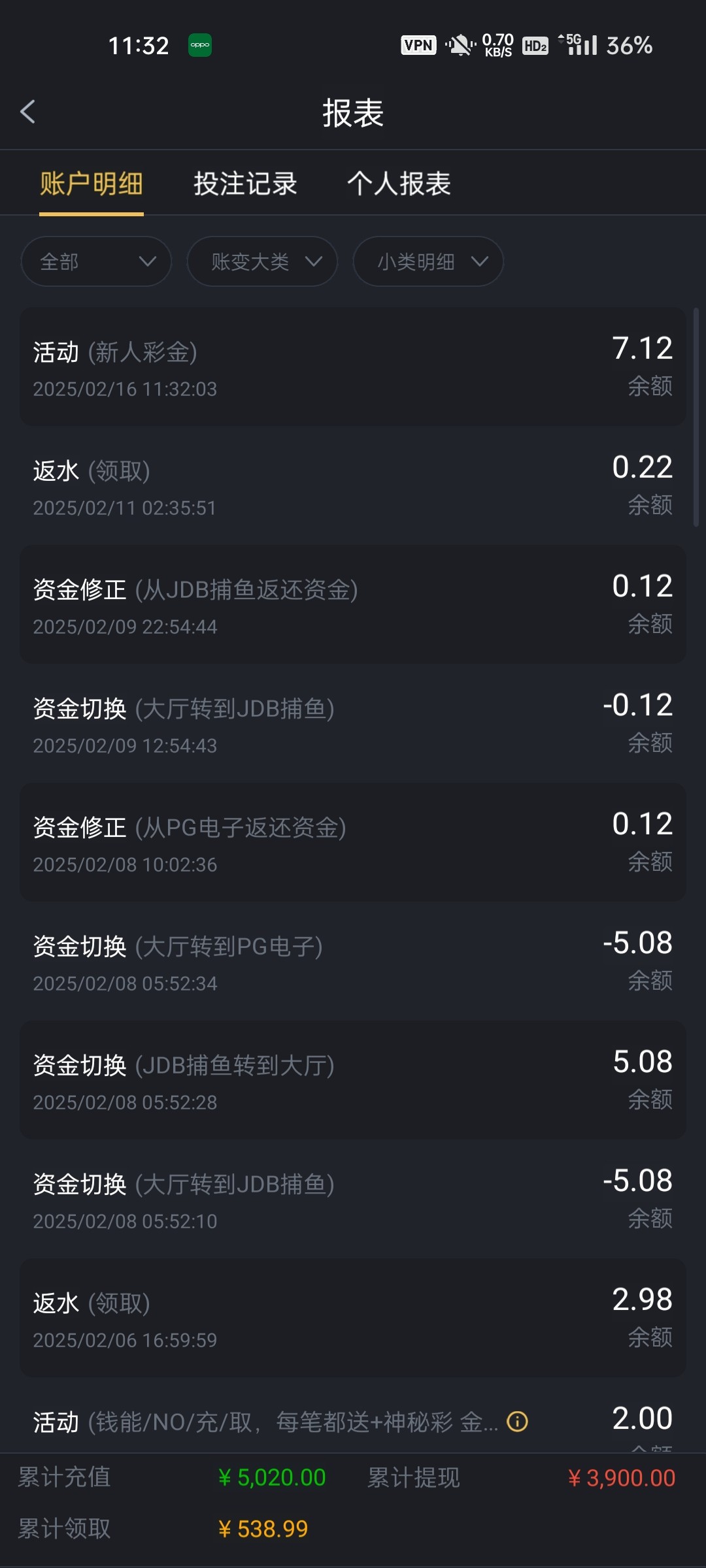The image size is (706, 1568).
Task: Expand the 小类明细 dropdown
Action: point(428,261)
